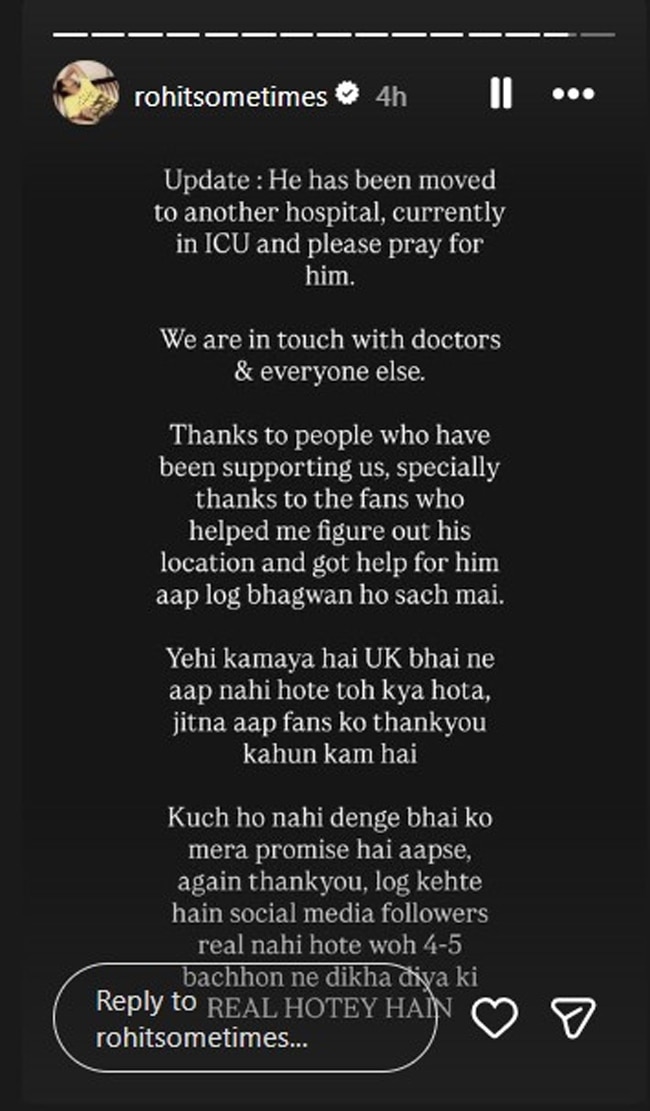This screenshot has width=650, height=1111.
Task: Tap the rohitsometimes username
Action: coord(230,96)
